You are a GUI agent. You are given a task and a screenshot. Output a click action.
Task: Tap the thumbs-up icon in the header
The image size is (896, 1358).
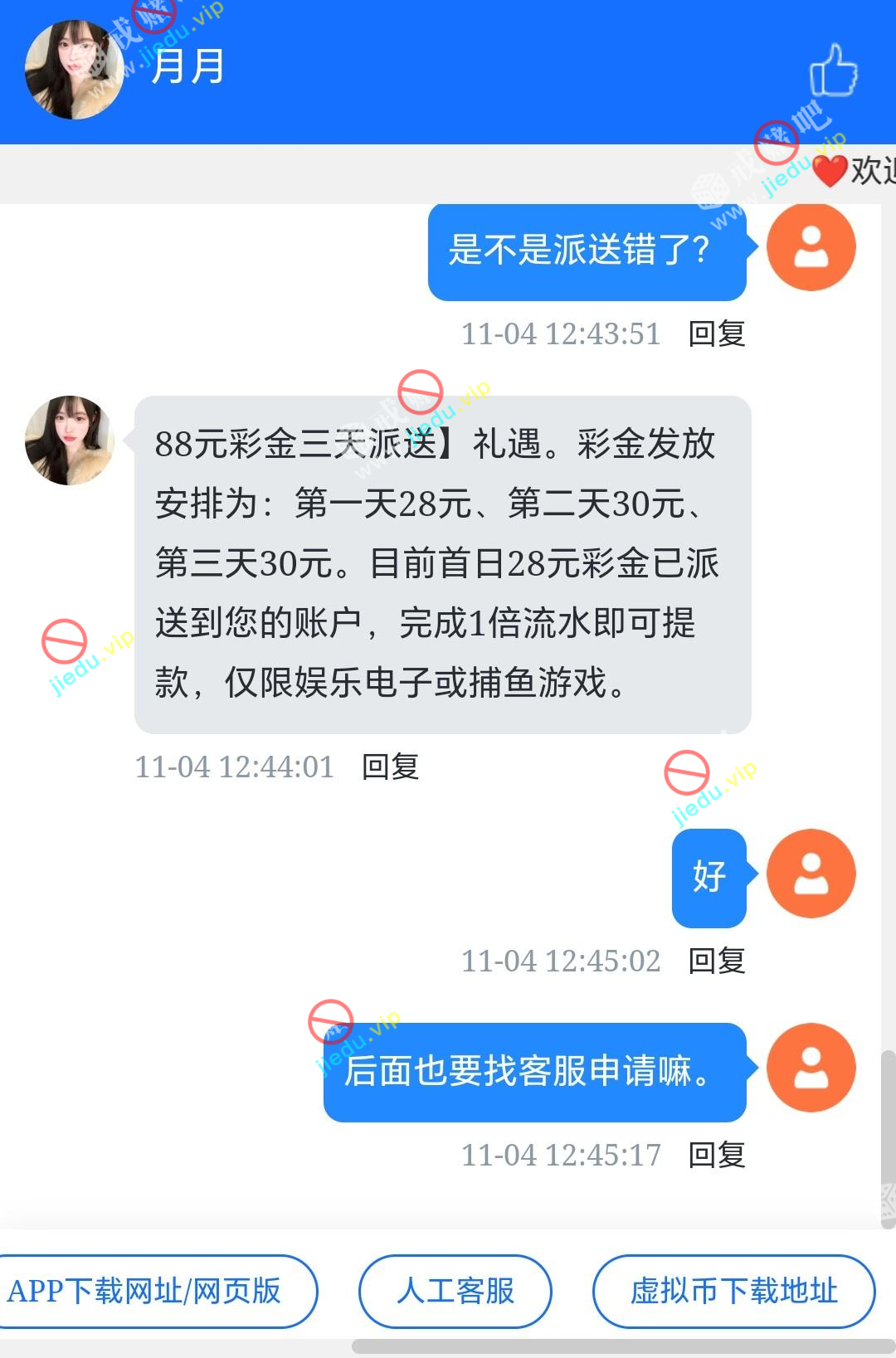[833, 71]
